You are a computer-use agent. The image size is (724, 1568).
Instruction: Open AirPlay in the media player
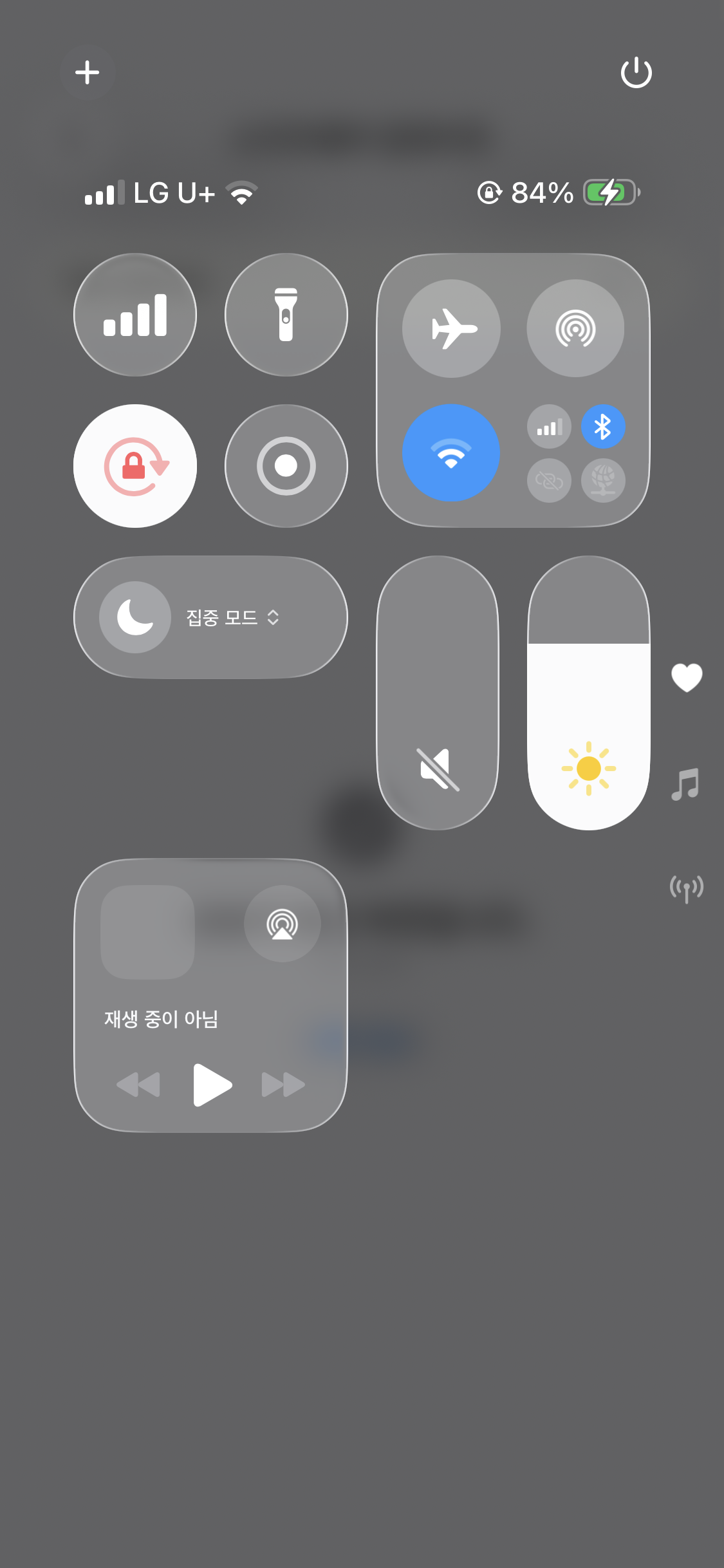coord(282,924)
